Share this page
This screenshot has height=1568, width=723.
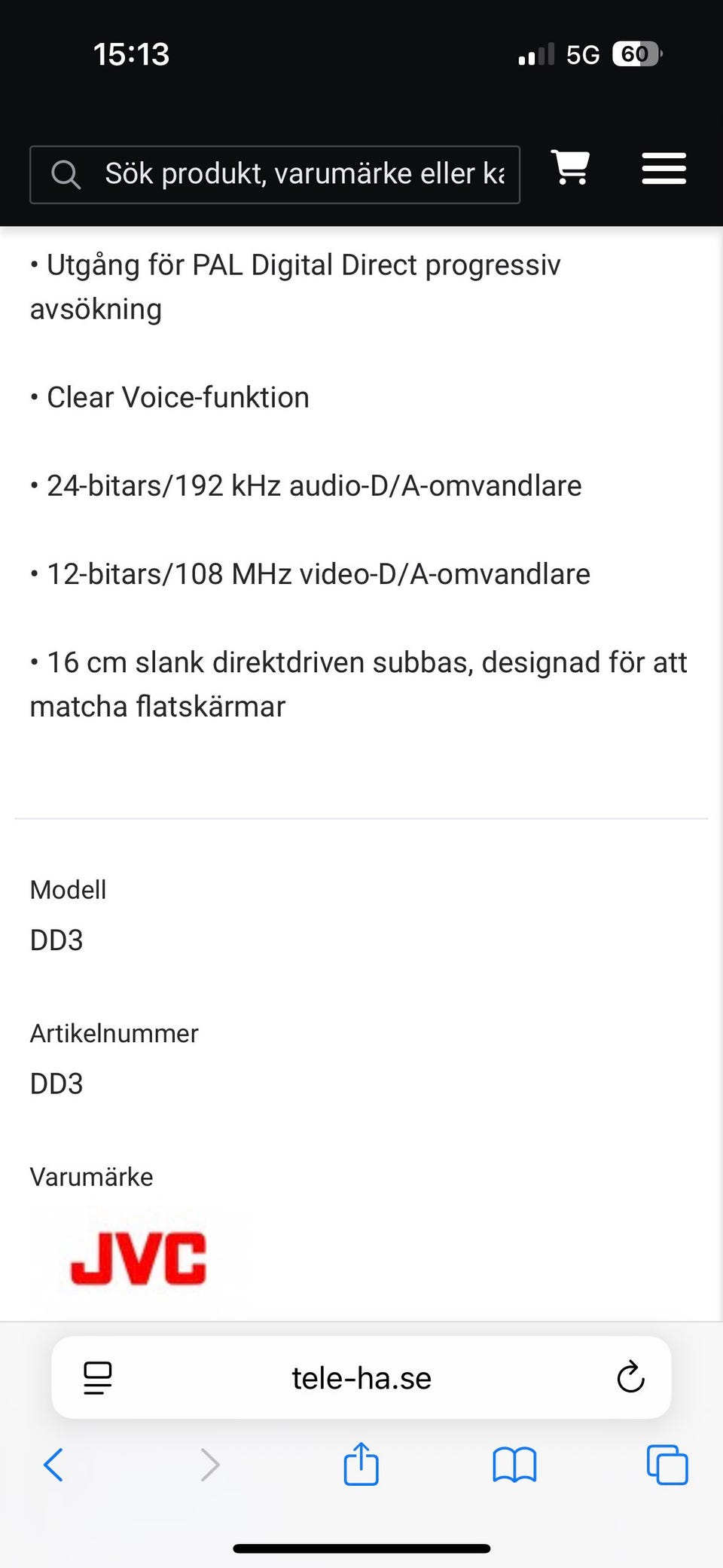(x=361, y=1464)
